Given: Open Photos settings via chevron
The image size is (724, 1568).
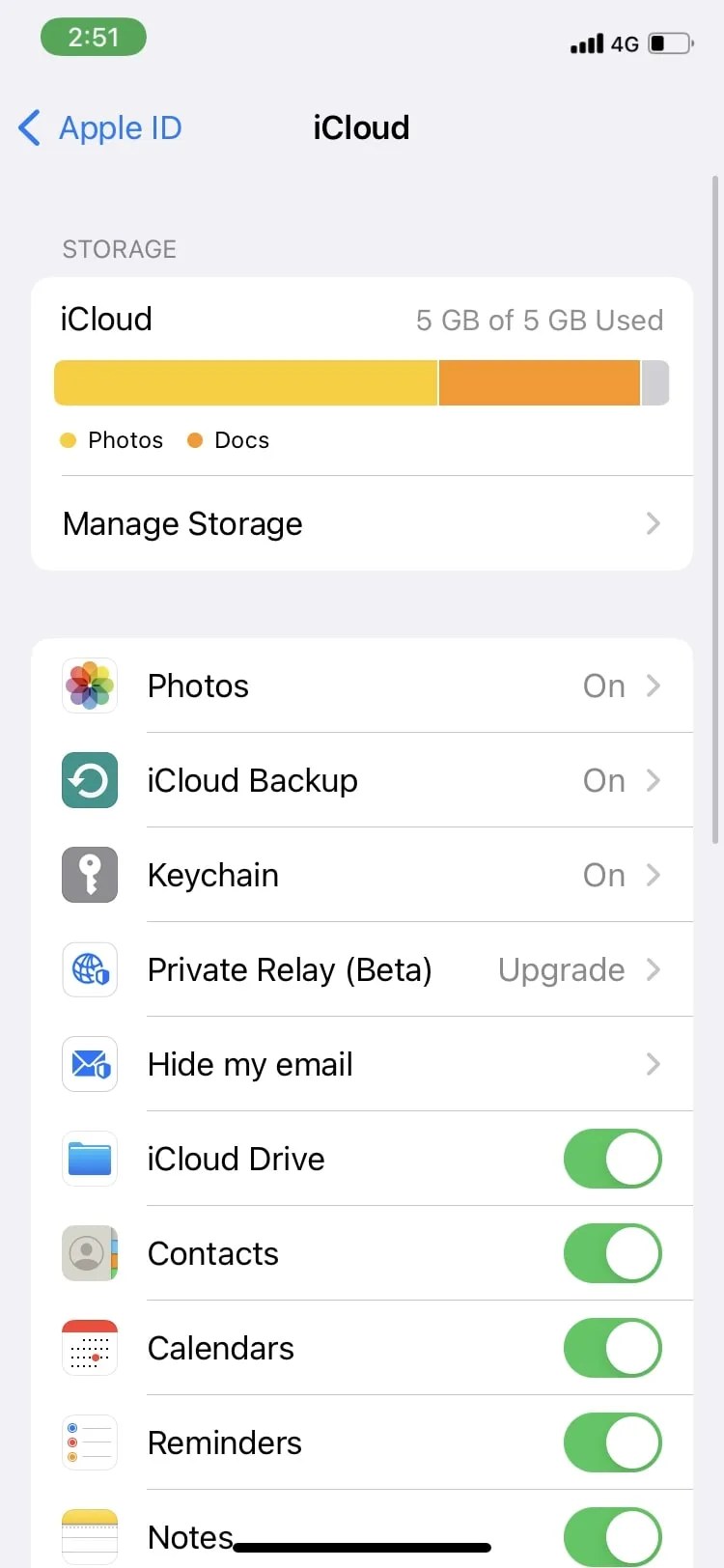Looking at the screenshot, I should [x=654, y=686].
